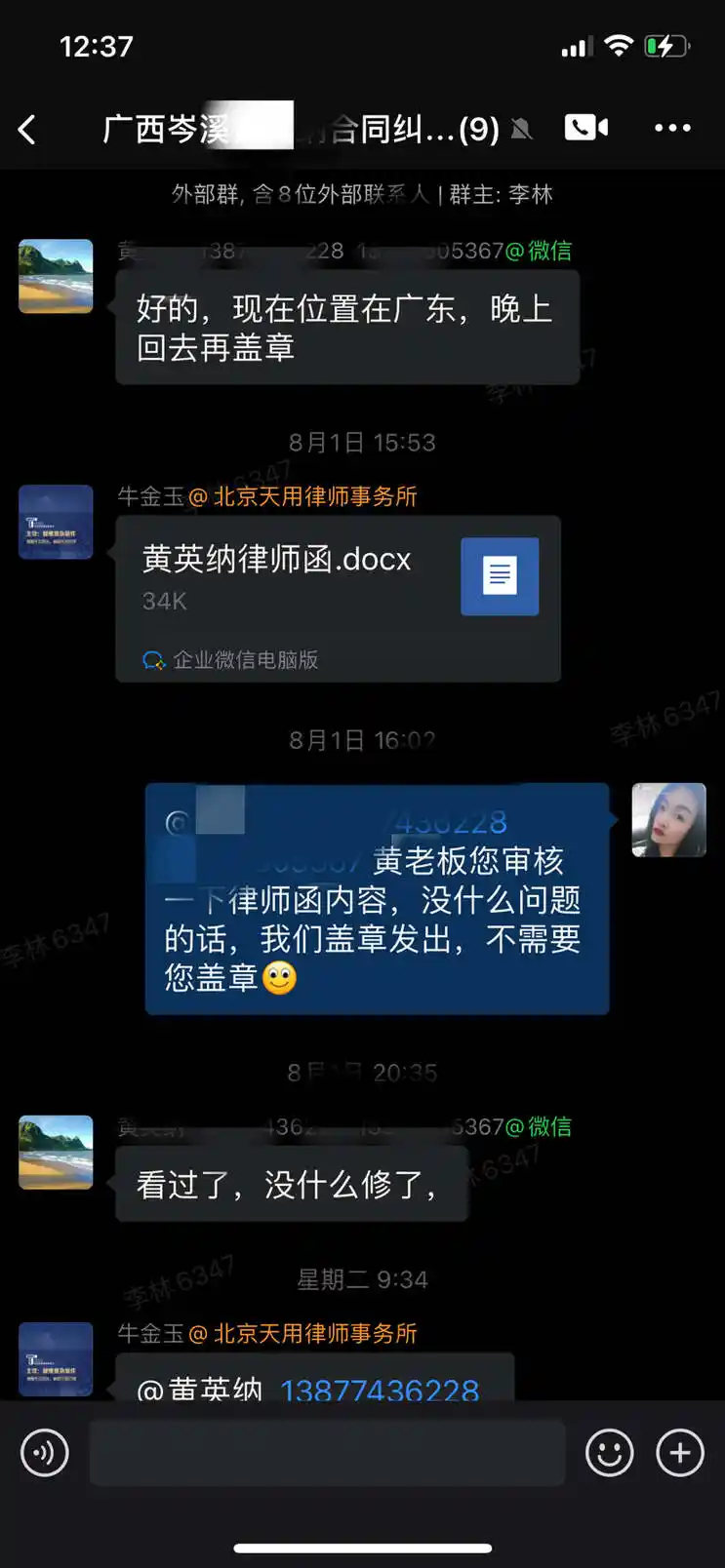This screenshot has width=725, height=1568.
Task: Open the emoji picker
Action: (609, 1452)
